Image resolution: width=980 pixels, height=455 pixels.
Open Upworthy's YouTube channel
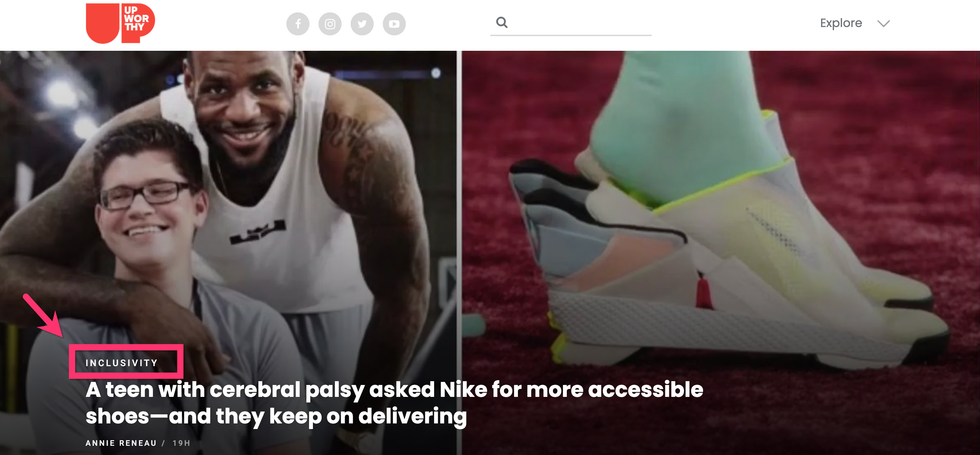click(394, 24)
